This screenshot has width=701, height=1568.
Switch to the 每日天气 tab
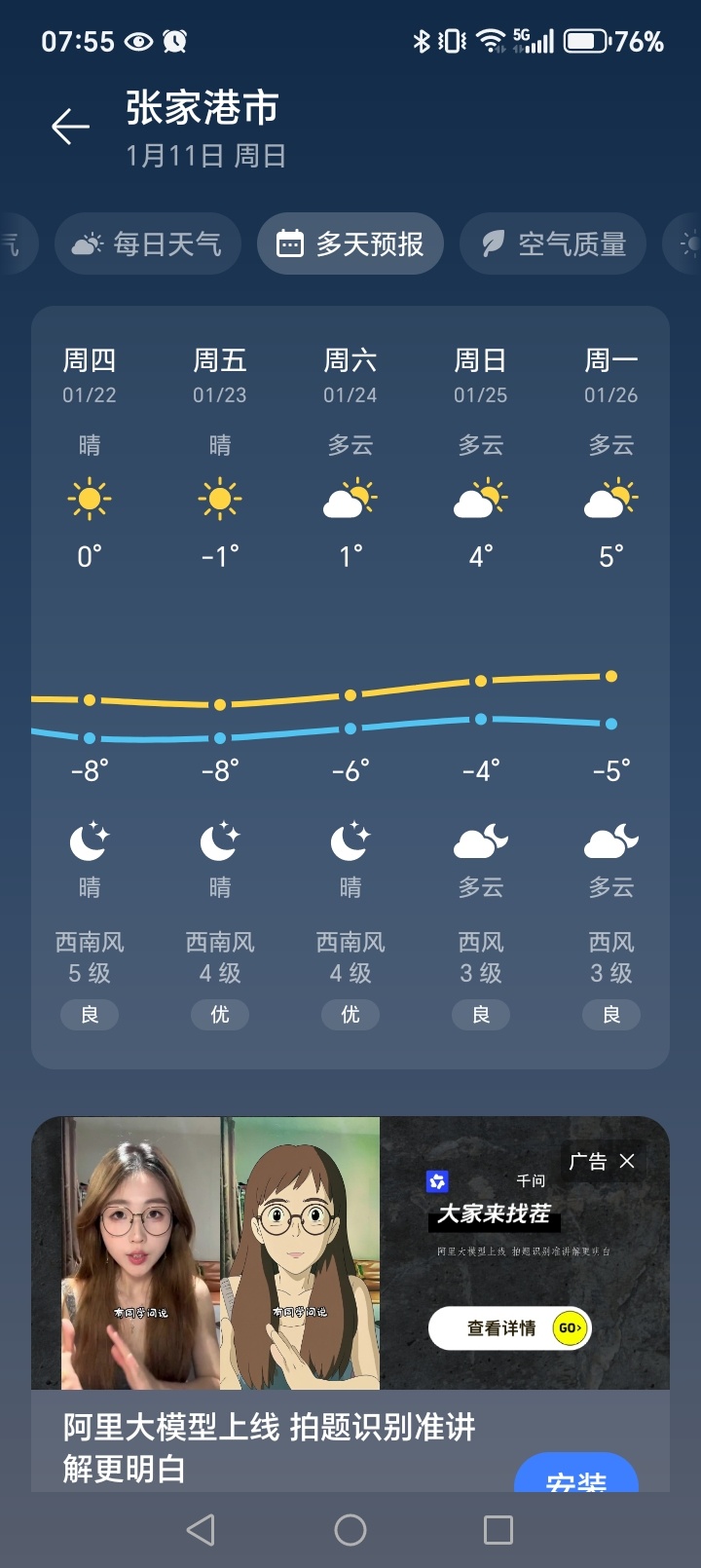(148, 243)
